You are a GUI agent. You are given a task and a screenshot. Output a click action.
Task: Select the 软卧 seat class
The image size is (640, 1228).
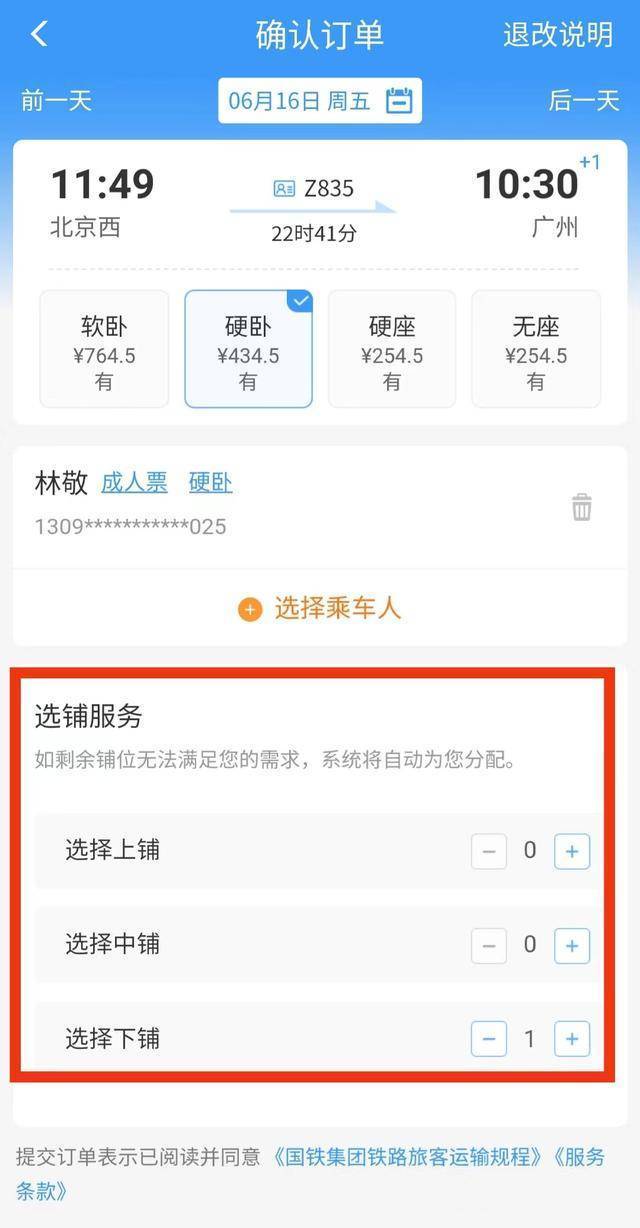(x=104, y=349)
